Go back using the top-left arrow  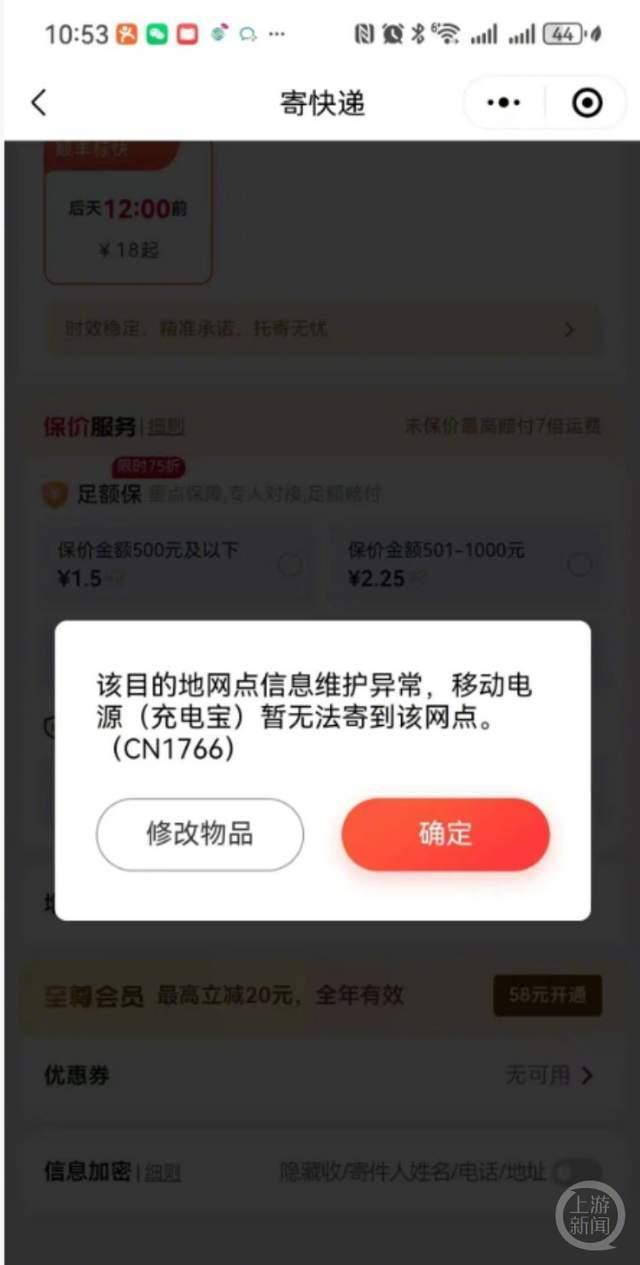[x=39, y=103]
